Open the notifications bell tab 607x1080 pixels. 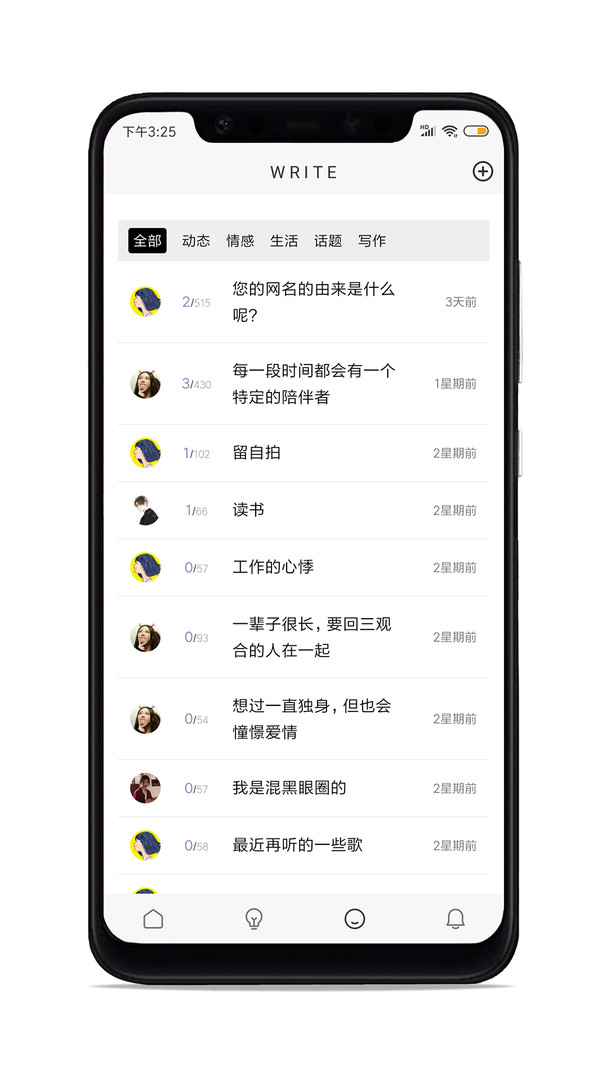click(455, 919)
